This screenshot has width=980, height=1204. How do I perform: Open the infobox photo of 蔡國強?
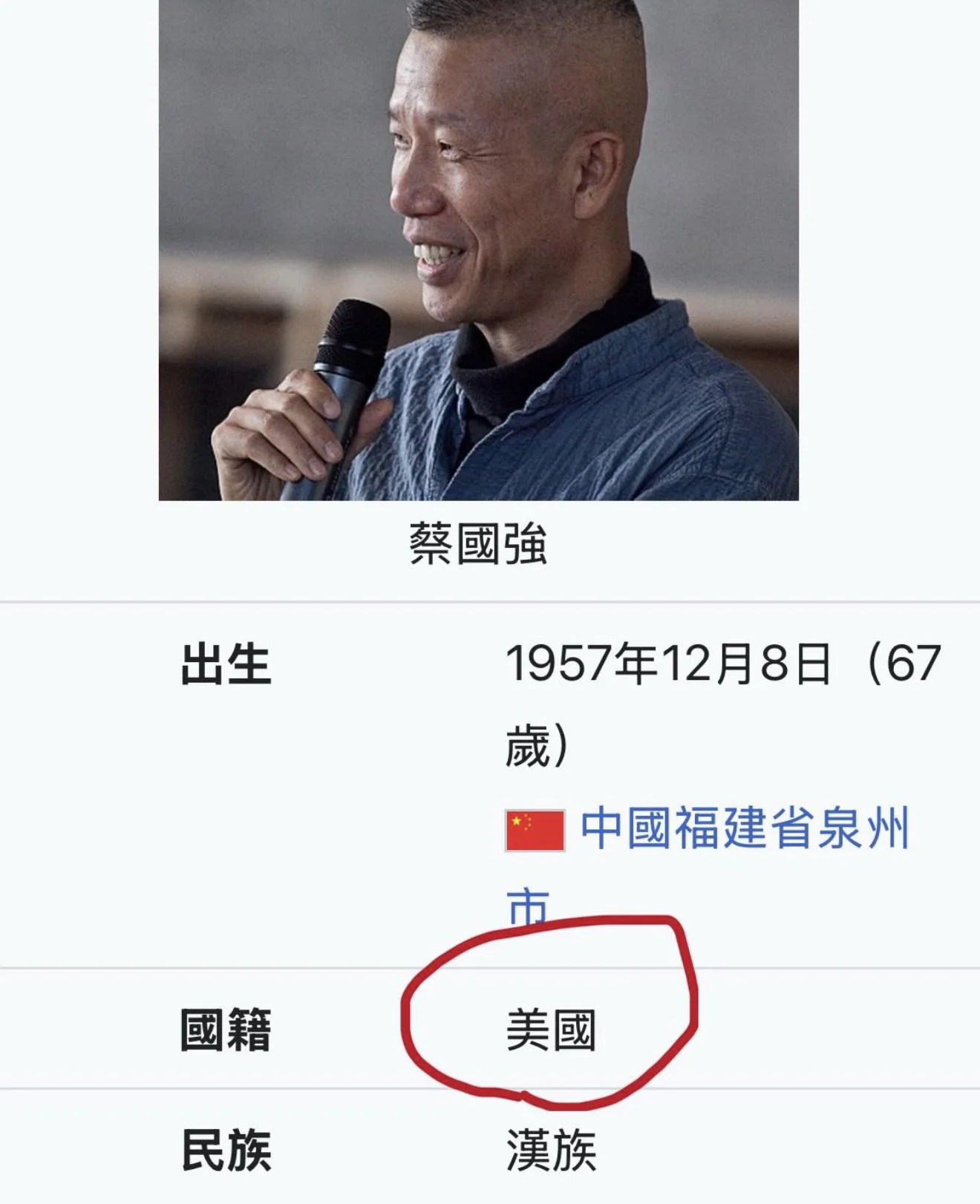(478, 249)
